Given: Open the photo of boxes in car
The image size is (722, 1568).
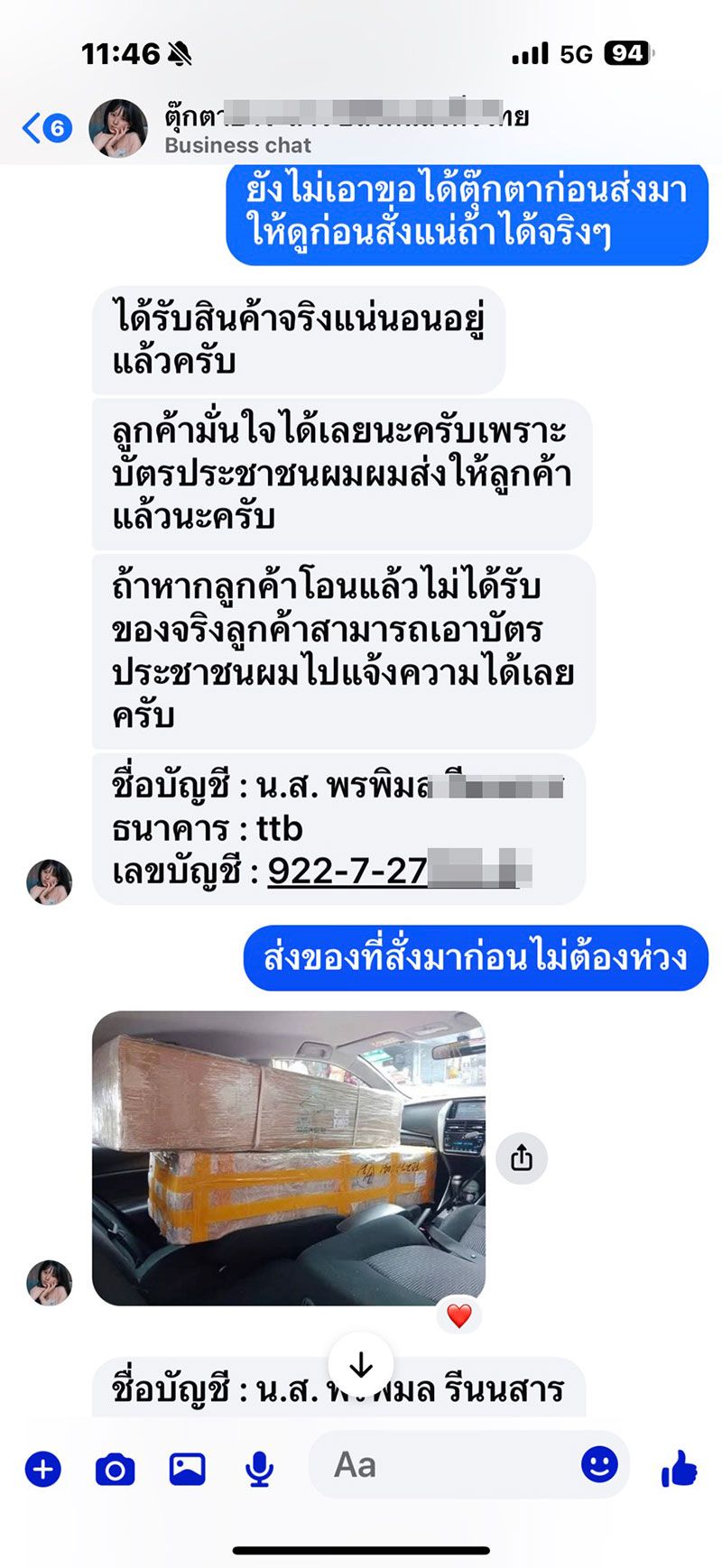Looking at the screenshot, I should 289,1158.
